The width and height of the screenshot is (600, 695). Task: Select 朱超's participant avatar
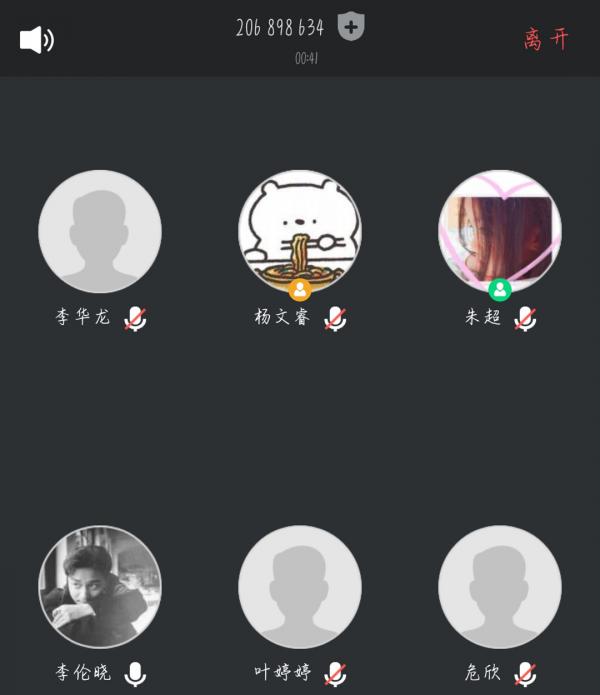point(500,231)
